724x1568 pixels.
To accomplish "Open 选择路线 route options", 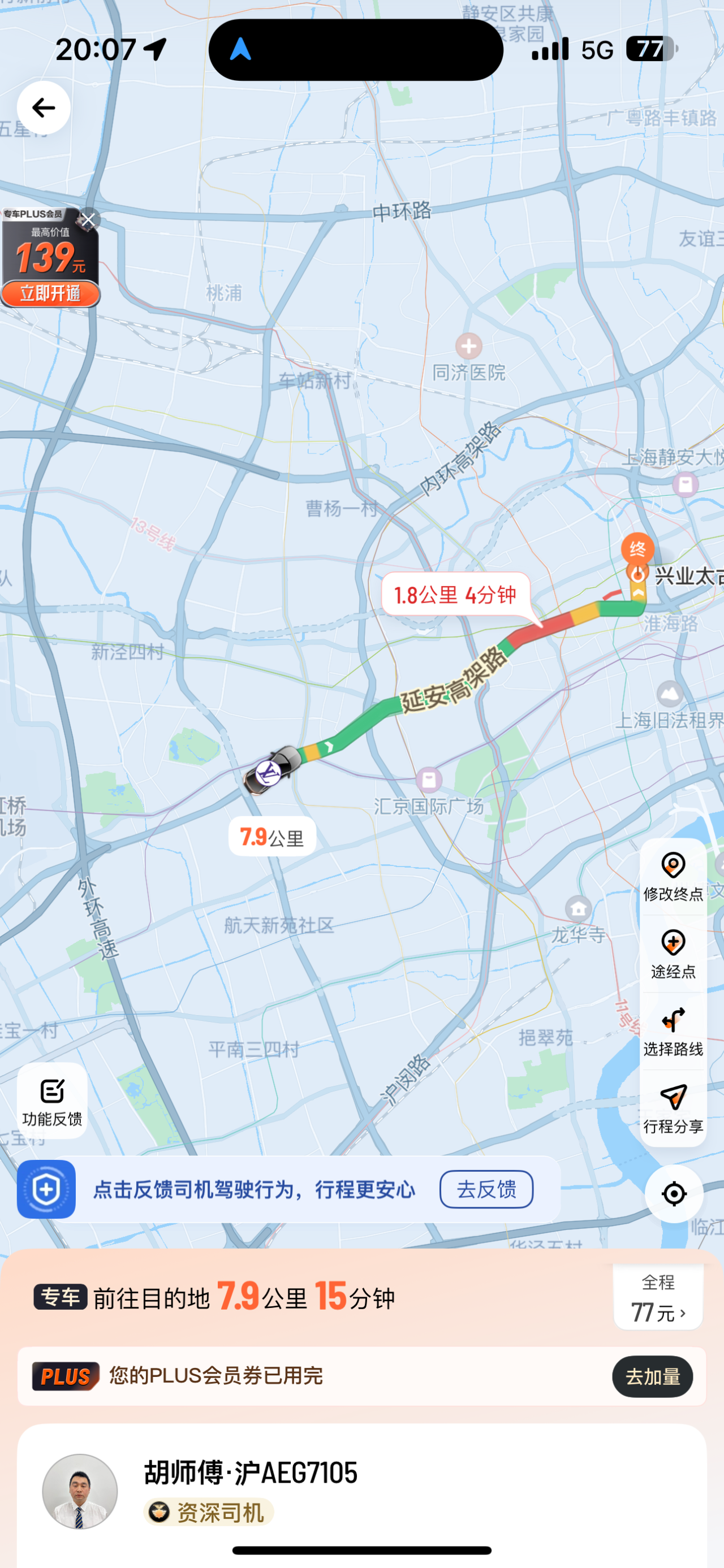I will pos(673,1031).
